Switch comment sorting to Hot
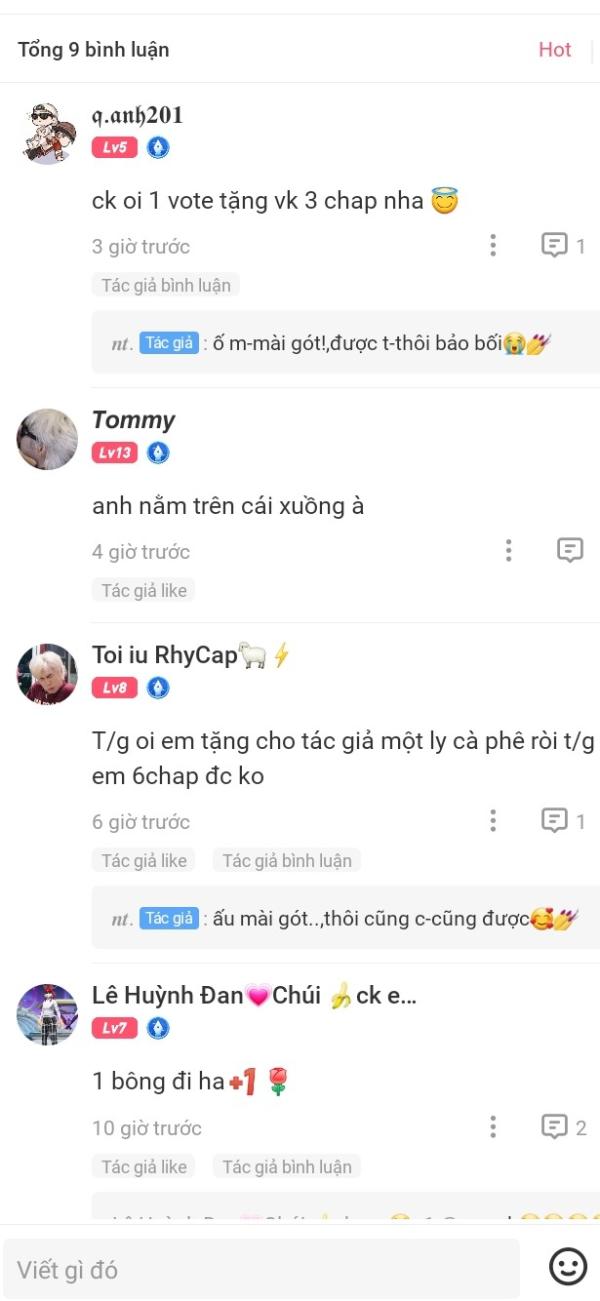The height and width of the screenshot is (1301, 600). coord(554,49)
